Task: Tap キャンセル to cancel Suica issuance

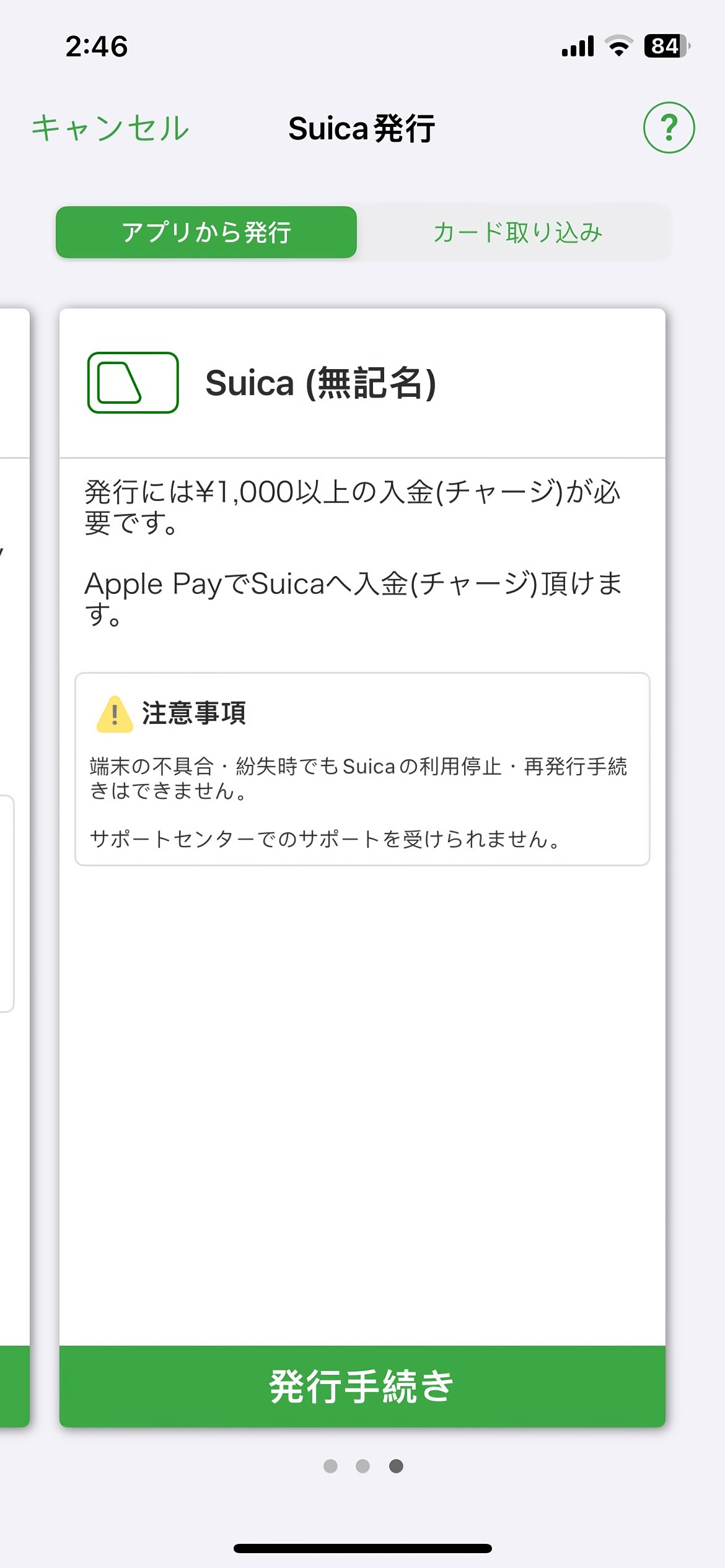Action: tap(110, 128)
